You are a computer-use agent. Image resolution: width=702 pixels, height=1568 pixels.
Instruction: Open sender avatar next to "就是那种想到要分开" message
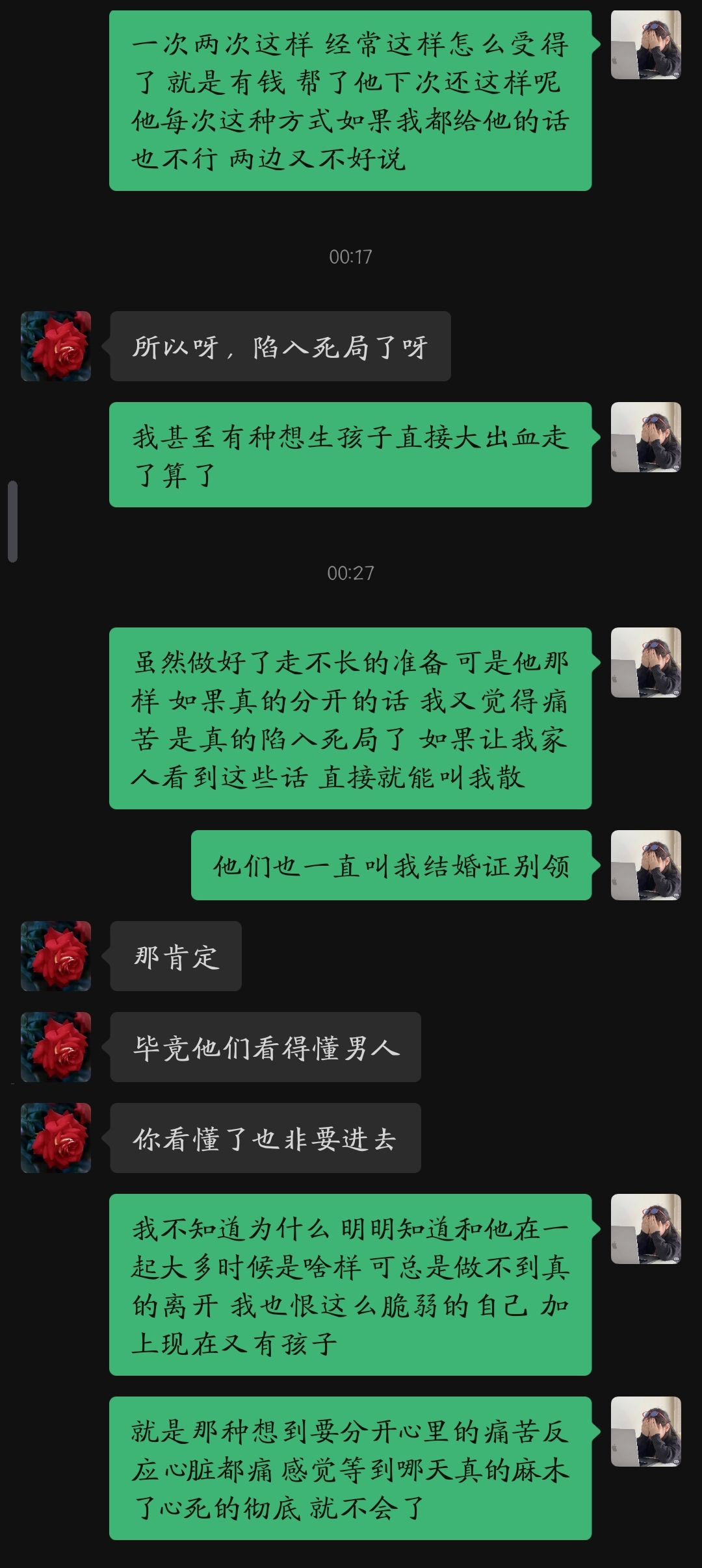point(646,1431)
